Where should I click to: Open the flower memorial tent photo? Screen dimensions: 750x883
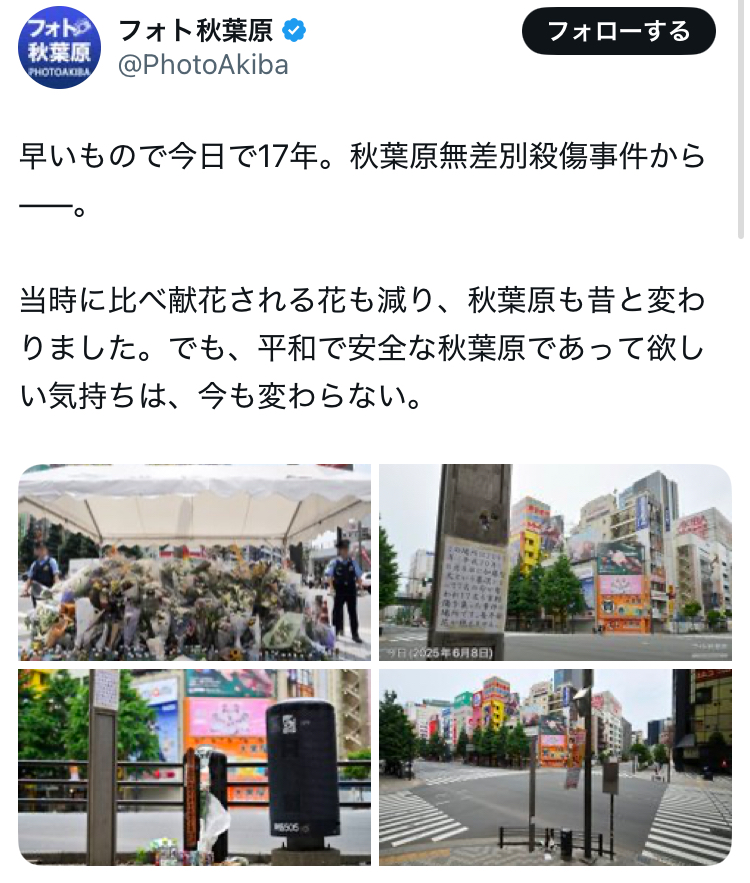coord(194,562)
